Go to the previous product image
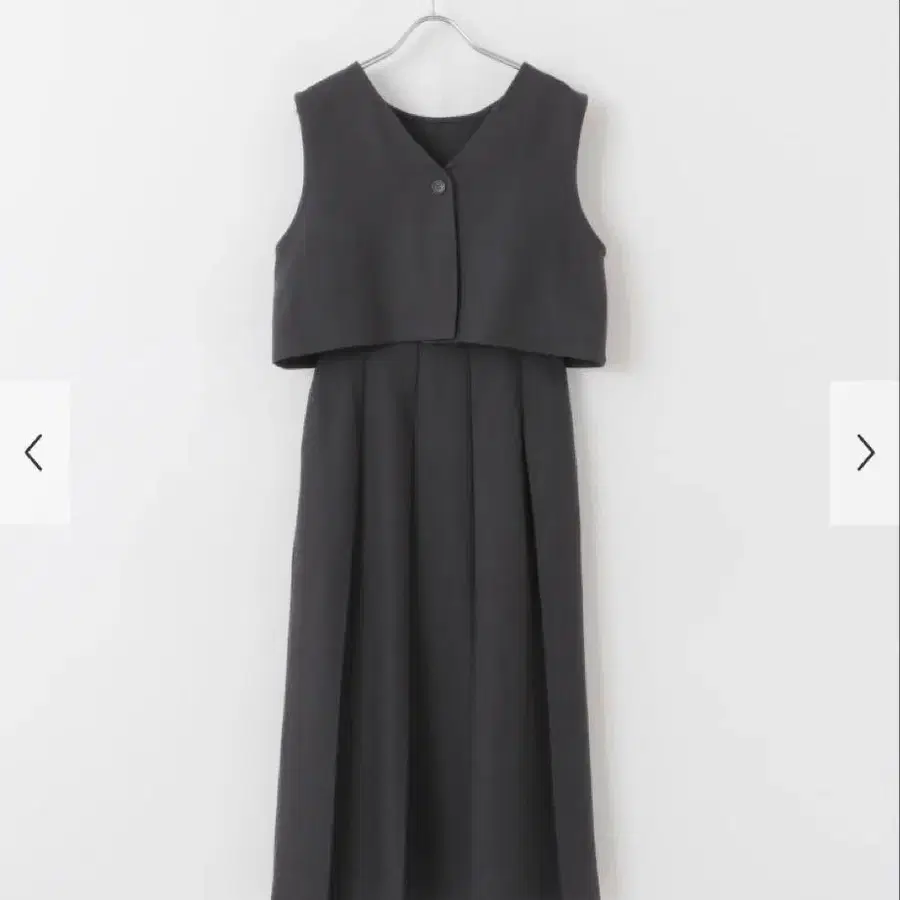Viewport: 900px width, 900px height. (x=34, y=452)
